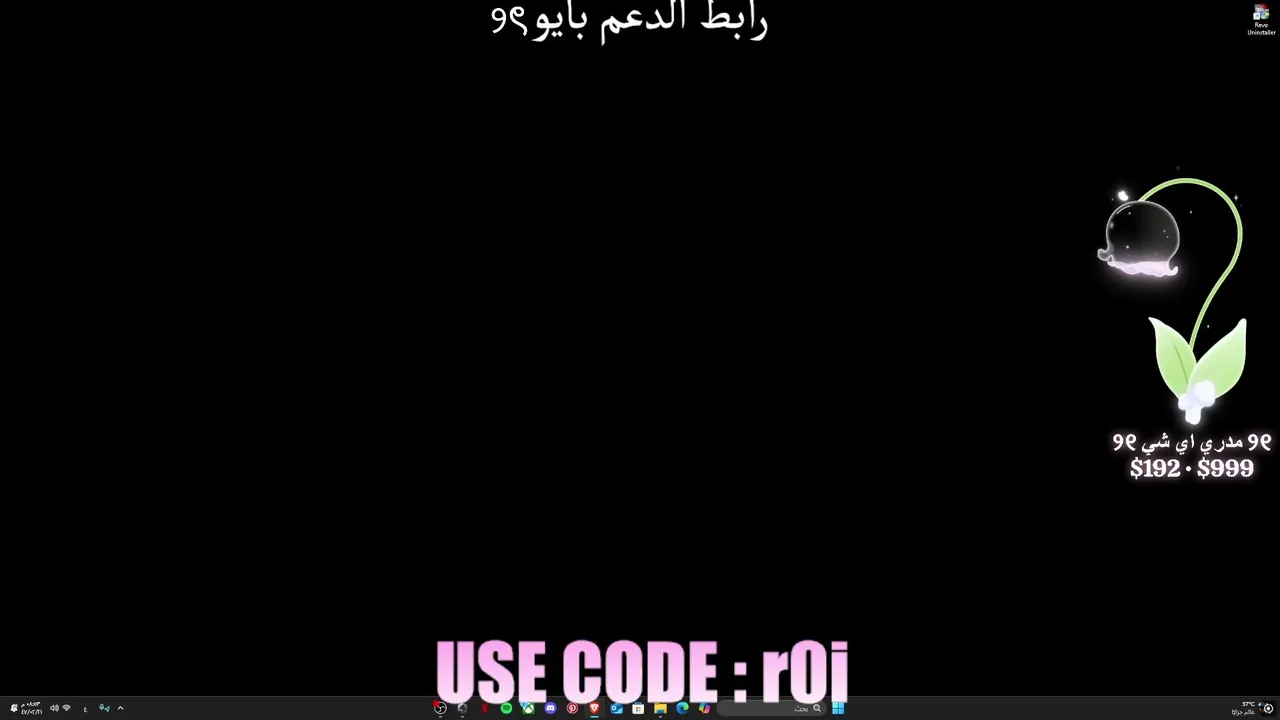Open the volume and network quick settings
This screenshot has height=720, width=1280.
pyautogui.click(x=60, y=708)
